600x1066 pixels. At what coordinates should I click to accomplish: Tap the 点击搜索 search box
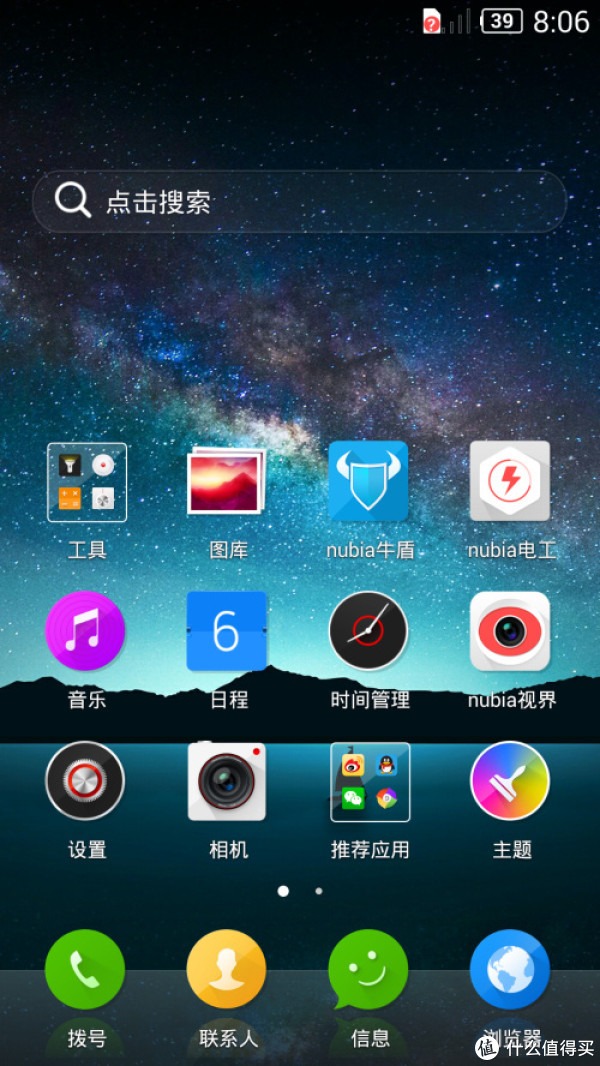click(299, 202)
